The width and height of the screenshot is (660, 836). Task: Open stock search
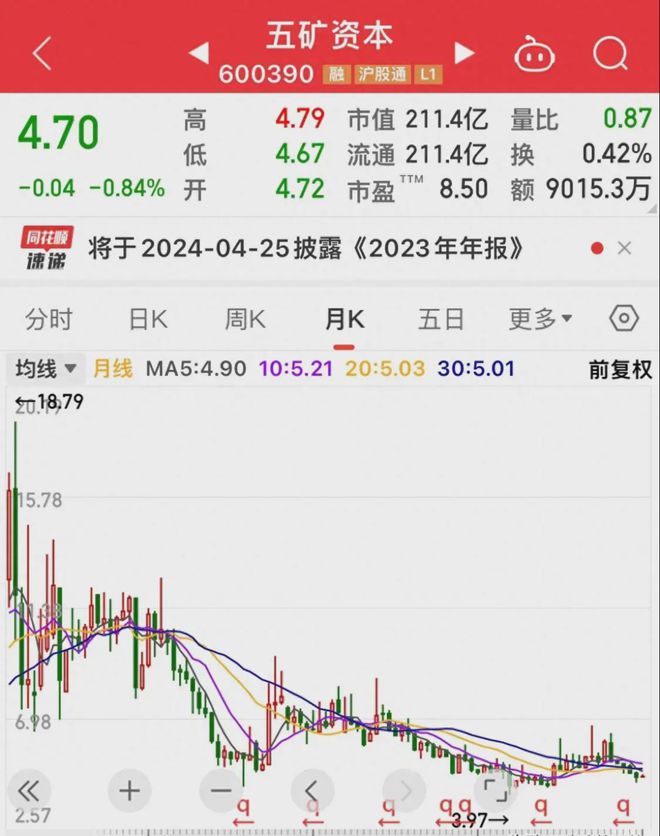[x=609, y=53]
